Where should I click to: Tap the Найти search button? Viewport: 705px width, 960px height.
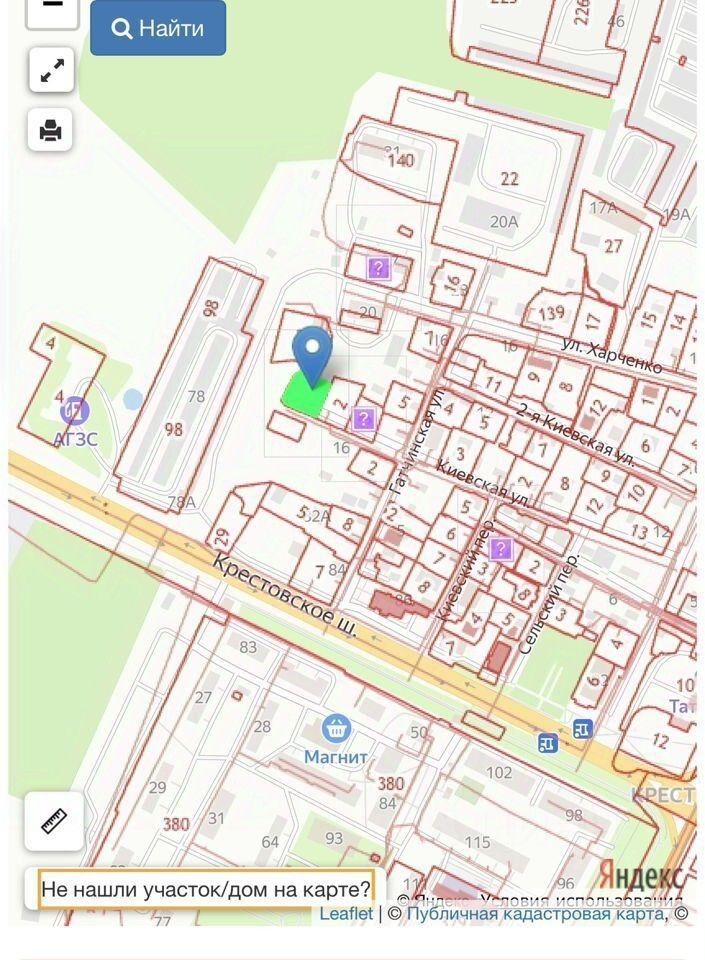coord(158,28)
